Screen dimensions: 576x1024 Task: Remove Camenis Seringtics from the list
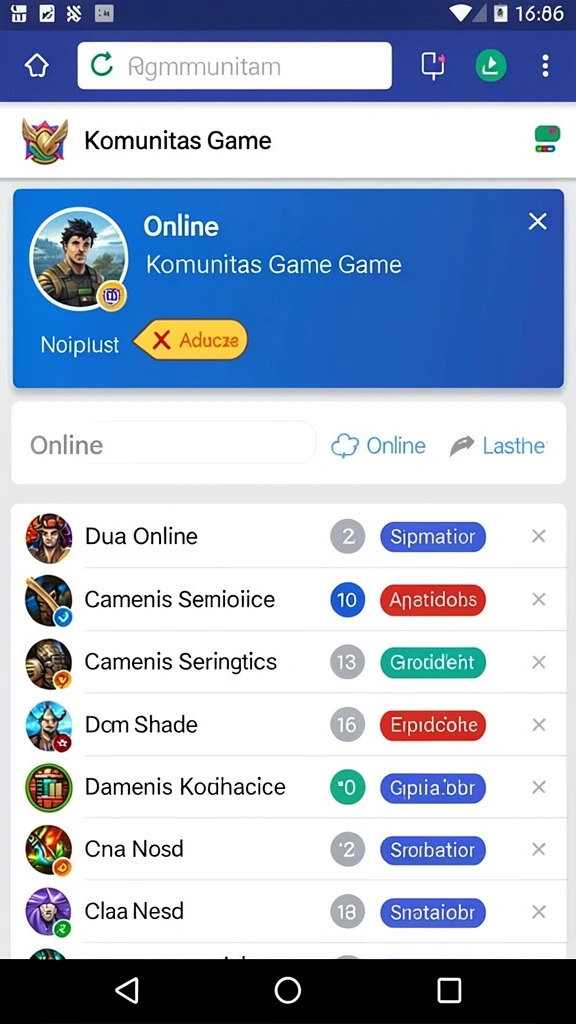click(x=538, y=662)
